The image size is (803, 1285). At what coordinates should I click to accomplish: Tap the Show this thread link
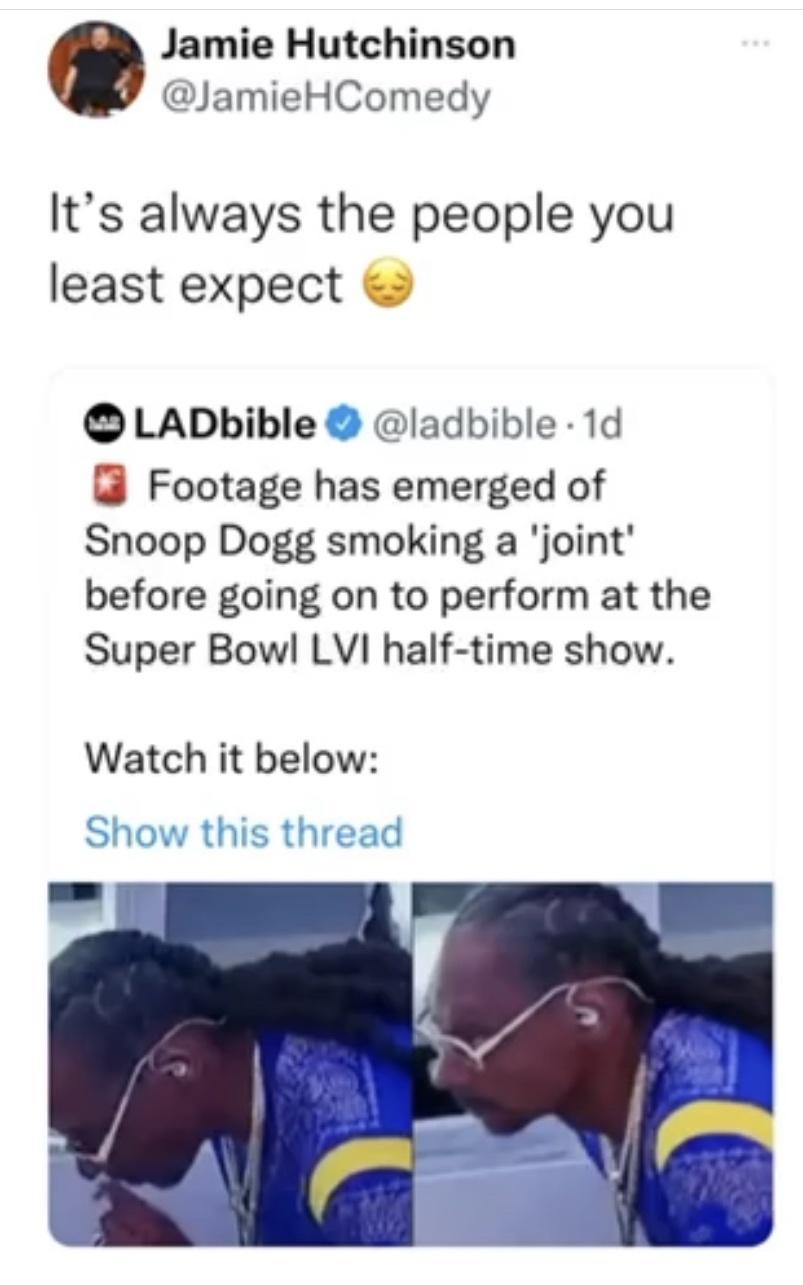coord(243,832)
